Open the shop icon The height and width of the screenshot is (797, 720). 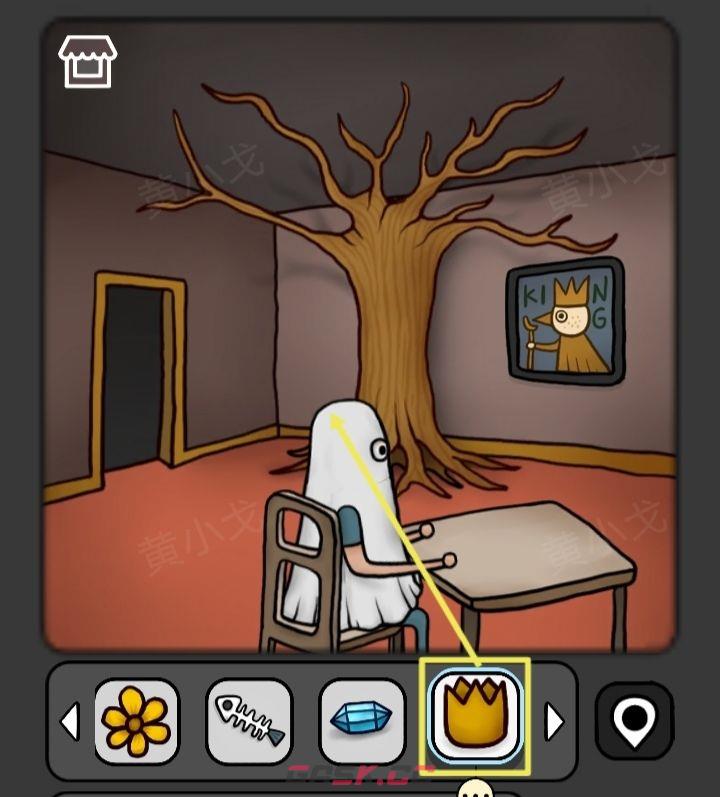tap(88, 61)
